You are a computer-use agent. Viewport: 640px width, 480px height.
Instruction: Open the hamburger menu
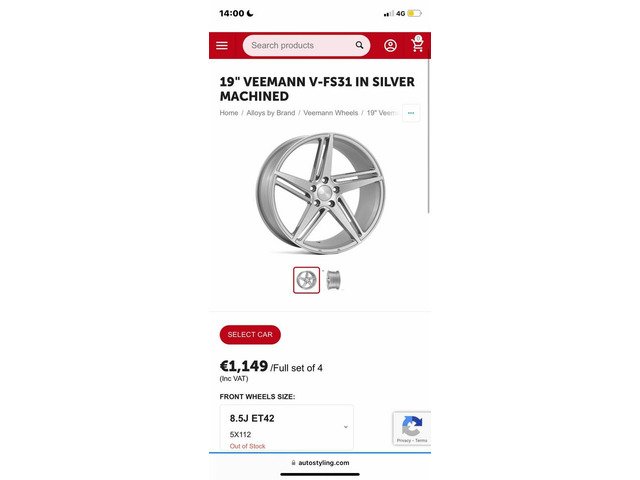pos(222,45)
